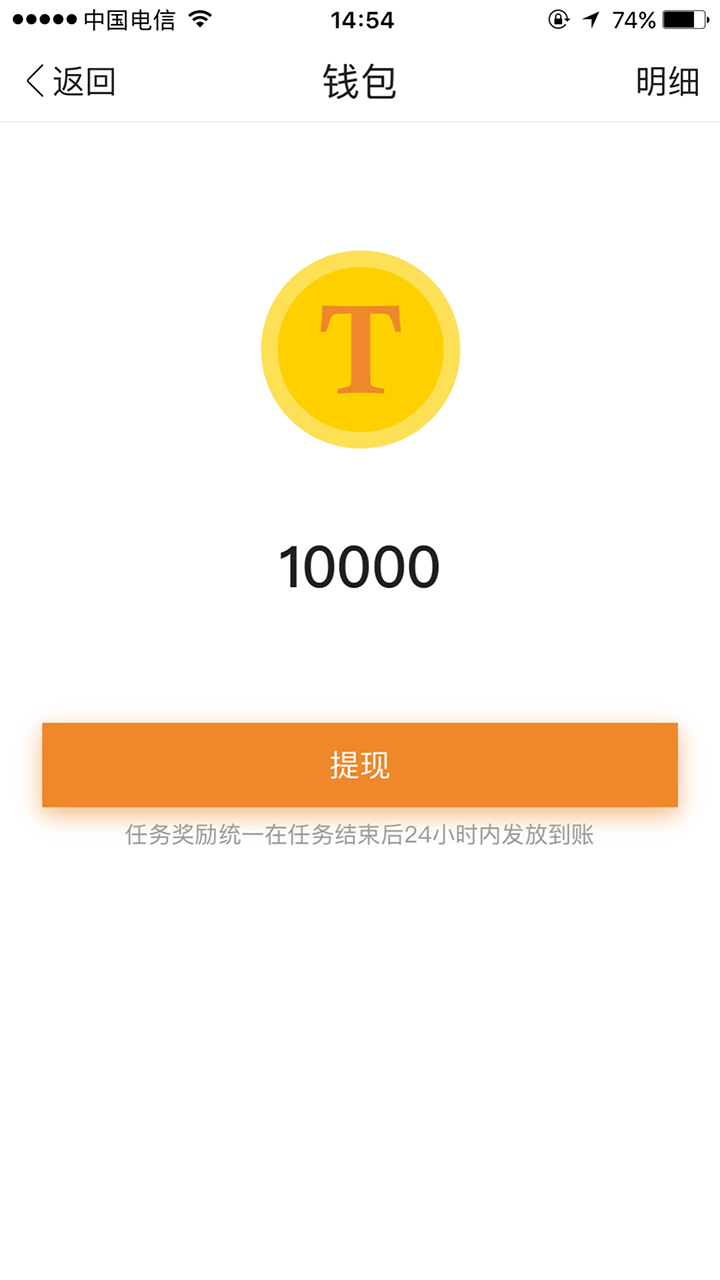Tap the 14:54 clock display
Image resolution: width=720 pixels, height=1280 pixels.
360,18
